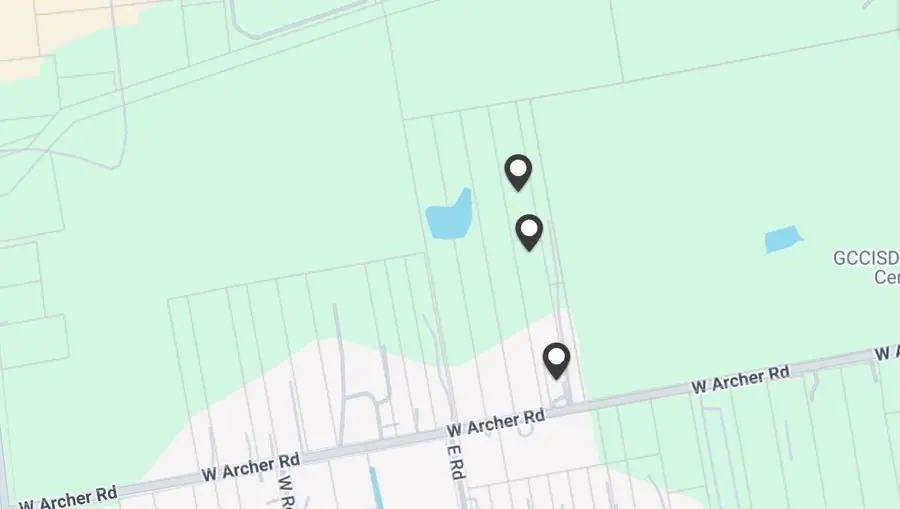The height and width of the screenshot is (509, 900).
Task: Tap the topmost map pin marker
Action: tap(518, 171)
